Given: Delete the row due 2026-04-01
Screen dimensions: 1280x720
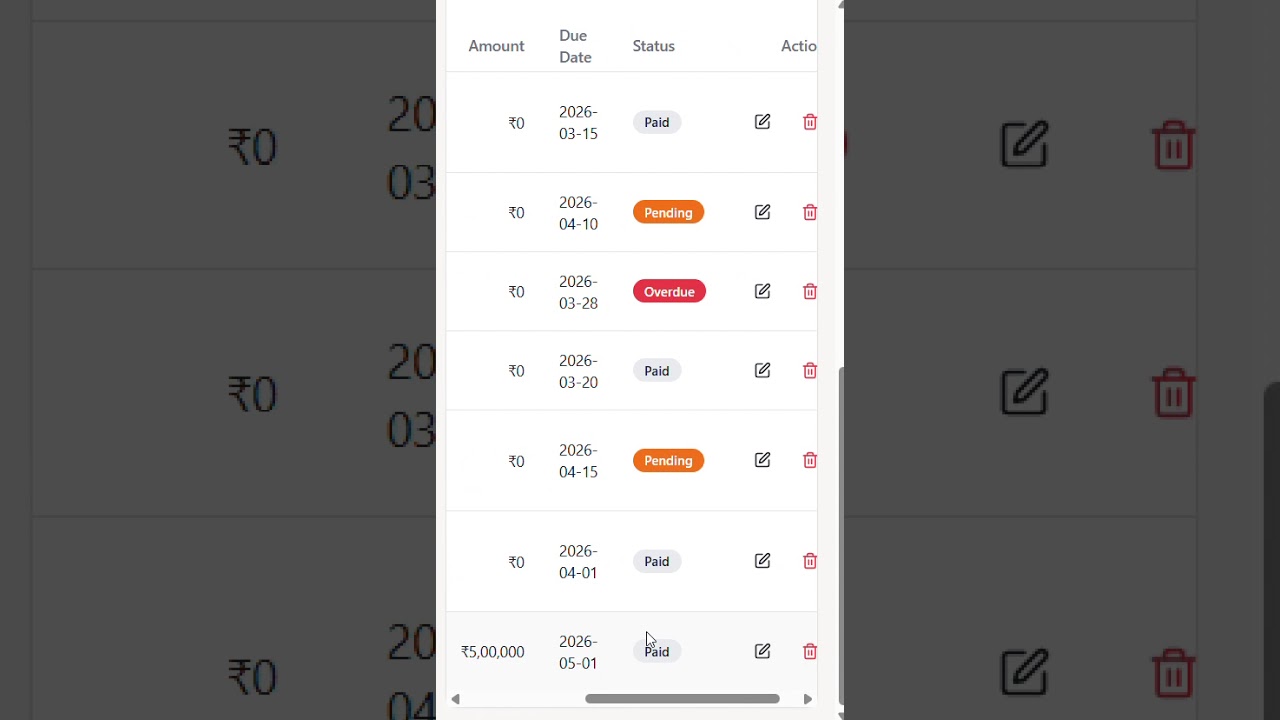Looking at the screenshot, I should [809, 561].
